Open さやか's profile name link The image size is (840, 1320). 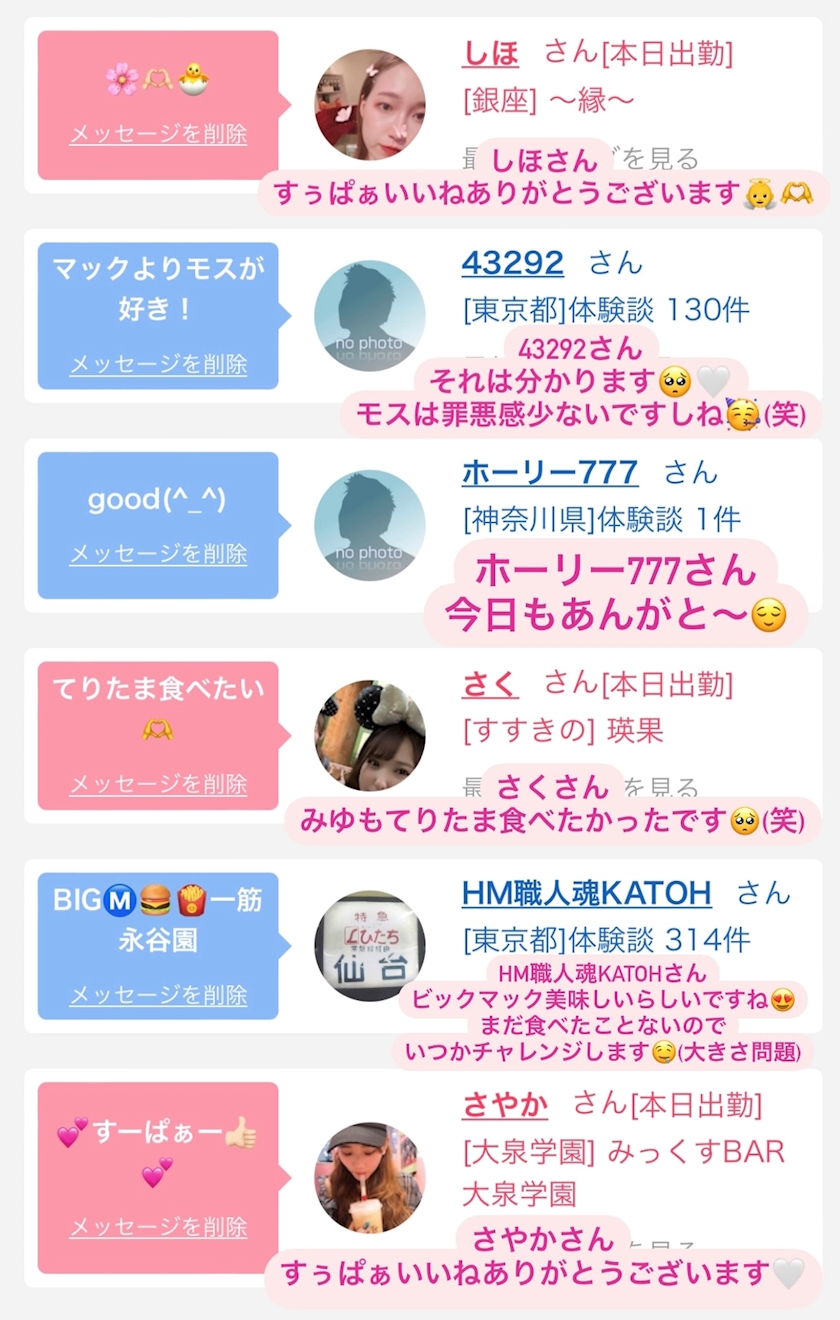(505, 1105)
